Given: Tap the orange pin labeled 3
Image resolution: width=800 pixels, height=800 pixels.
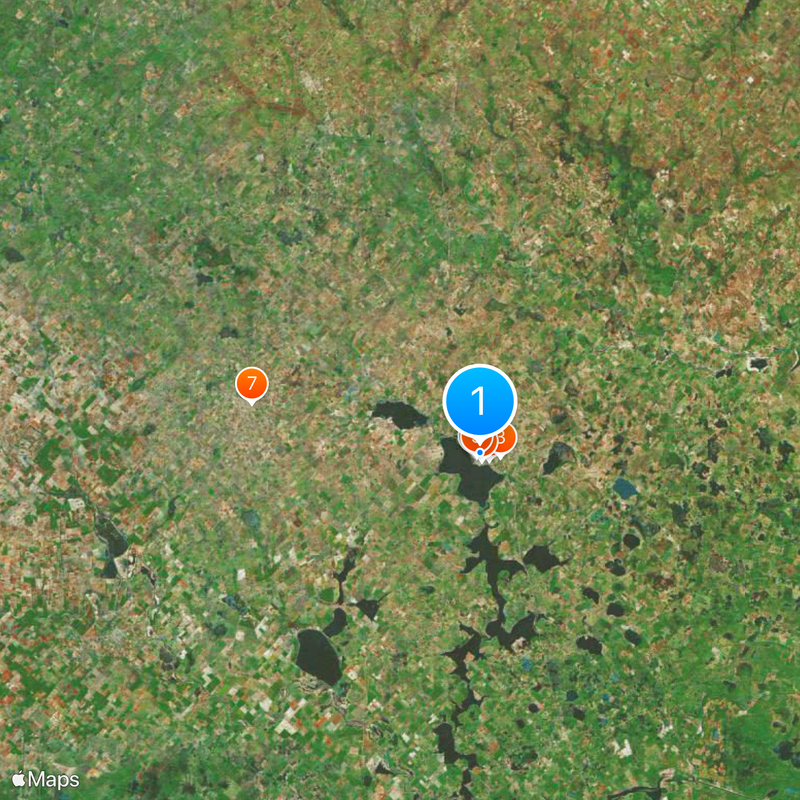Looking at the screenshot, I should pos(507,438).
